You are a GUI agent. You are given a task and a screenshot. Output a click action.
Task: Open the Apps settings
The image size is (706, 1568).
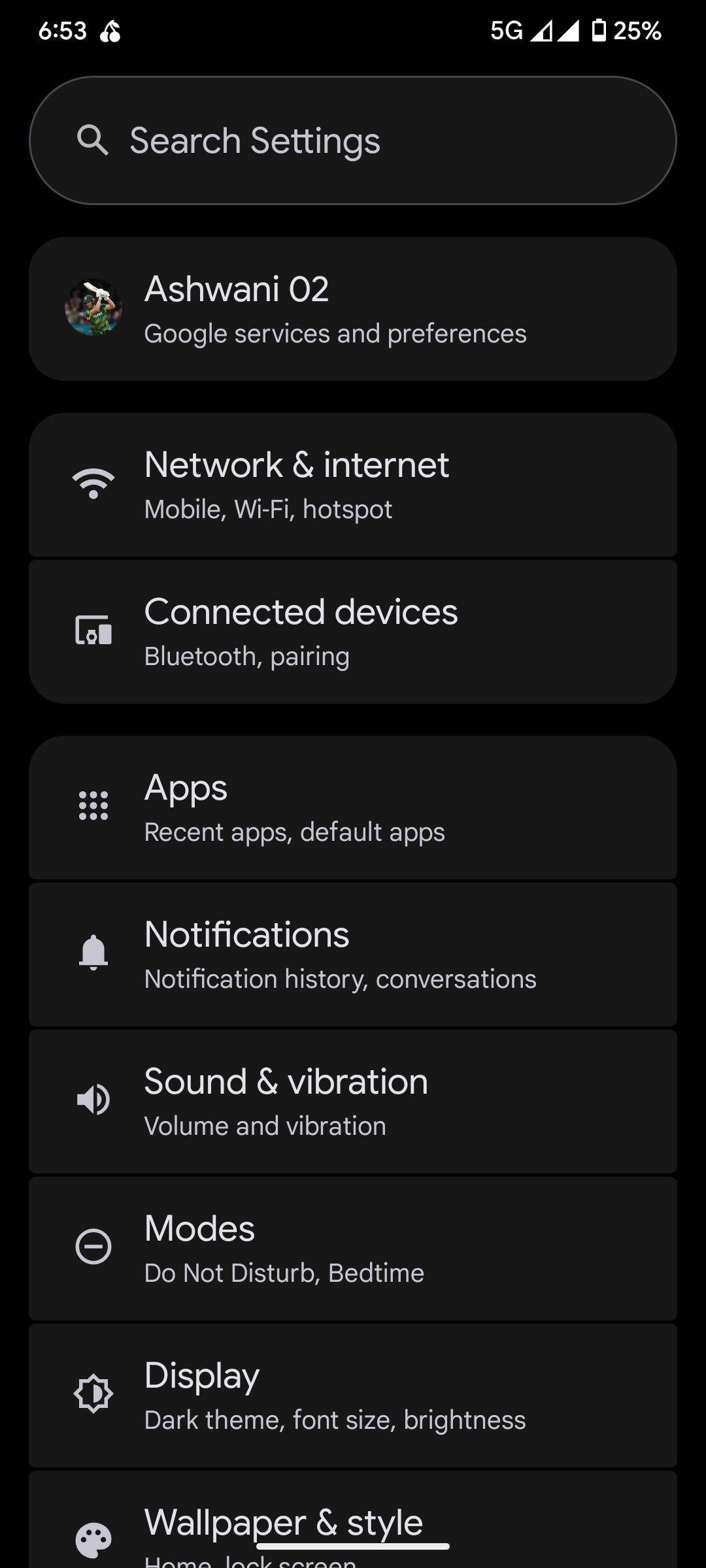coord(353,808)
